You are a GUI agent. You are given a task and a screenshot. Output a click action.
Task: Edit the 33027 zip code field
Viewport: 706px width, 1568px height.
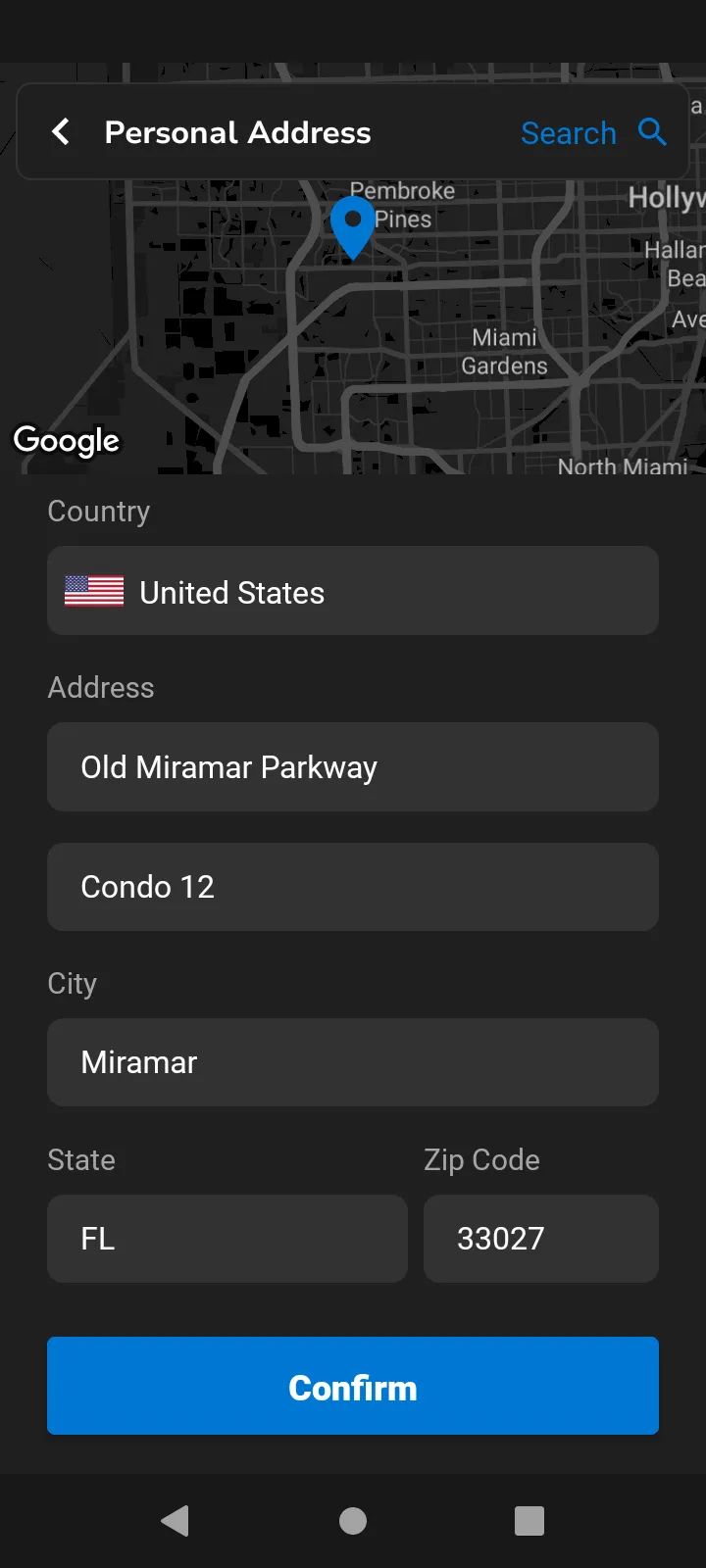[x=540, y=1239]
